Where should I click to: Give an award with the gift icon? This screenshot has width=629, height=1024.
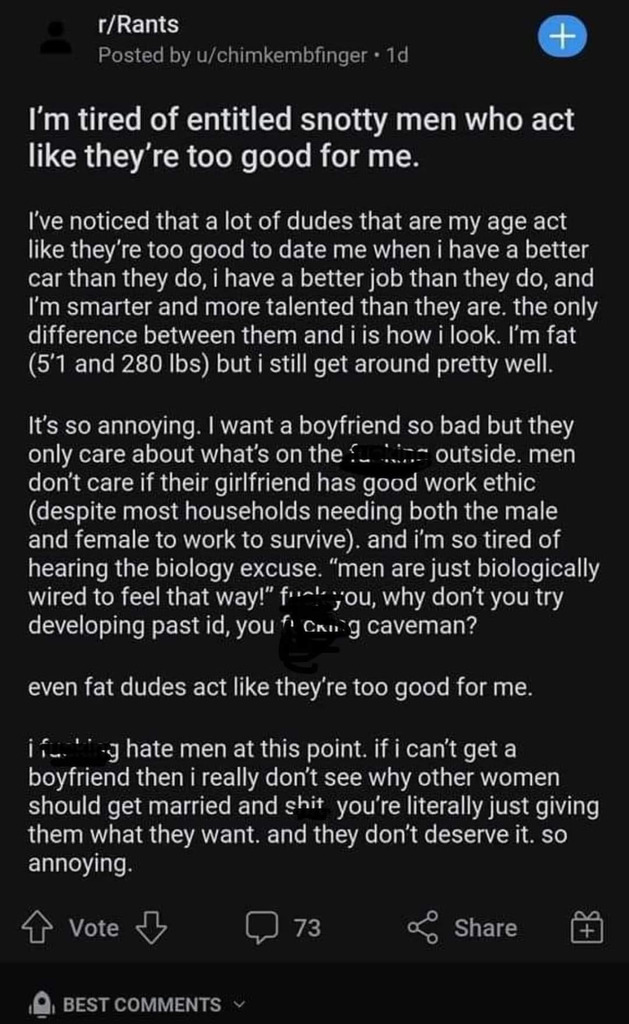point(585,929)
